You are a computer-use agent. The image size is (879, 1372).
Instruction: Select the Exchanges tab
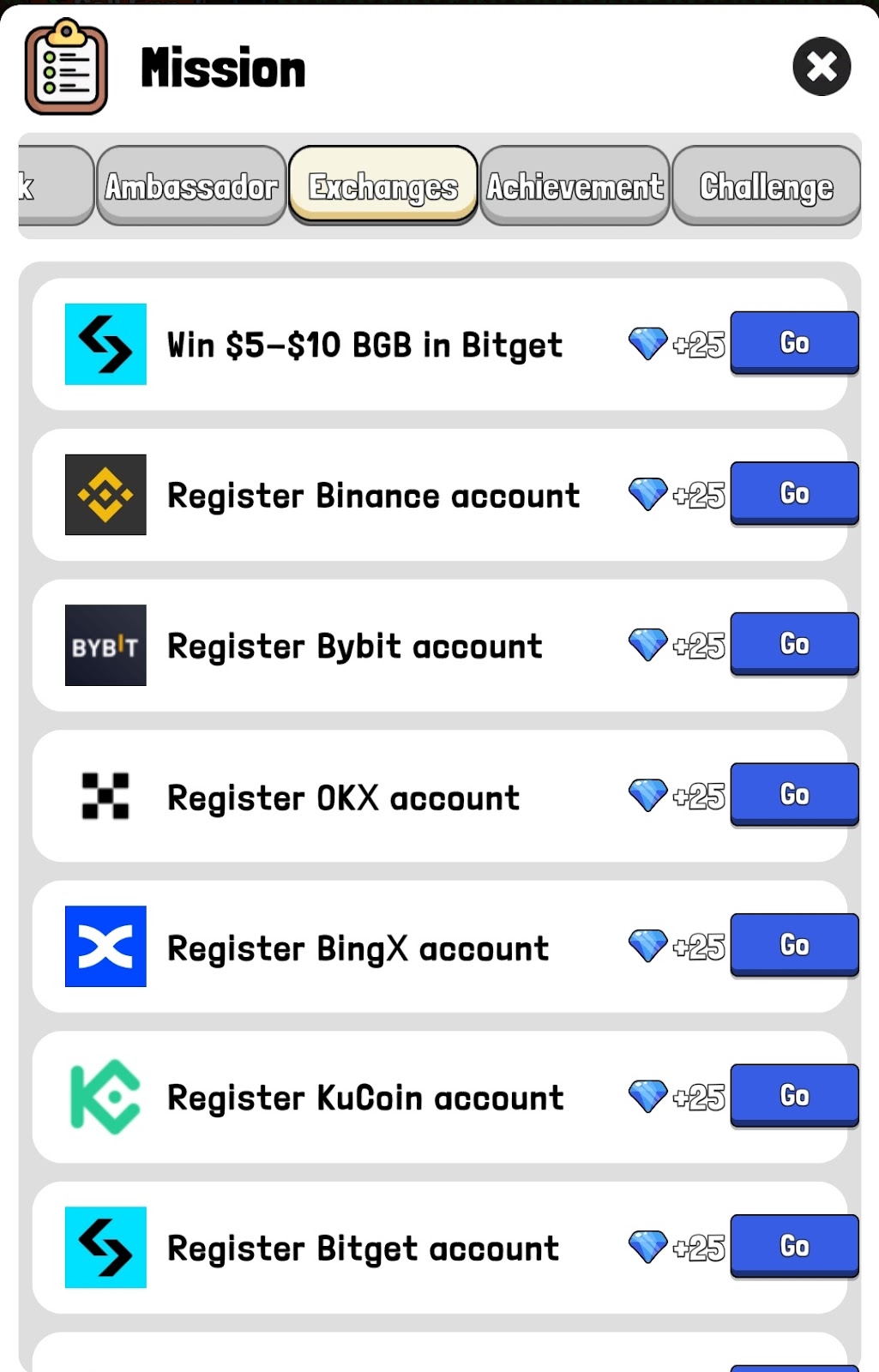point(382,186)
